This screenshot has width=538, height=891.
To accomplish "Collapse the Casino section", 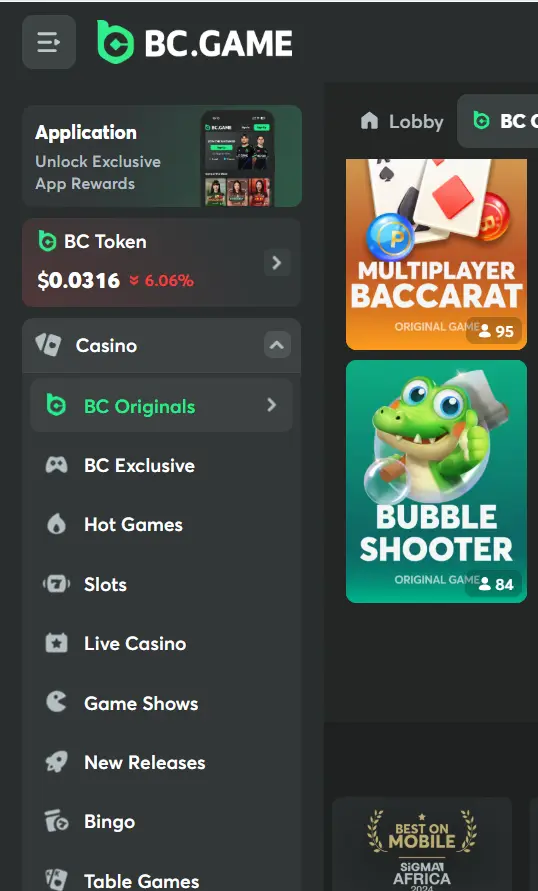I will 277,345.
